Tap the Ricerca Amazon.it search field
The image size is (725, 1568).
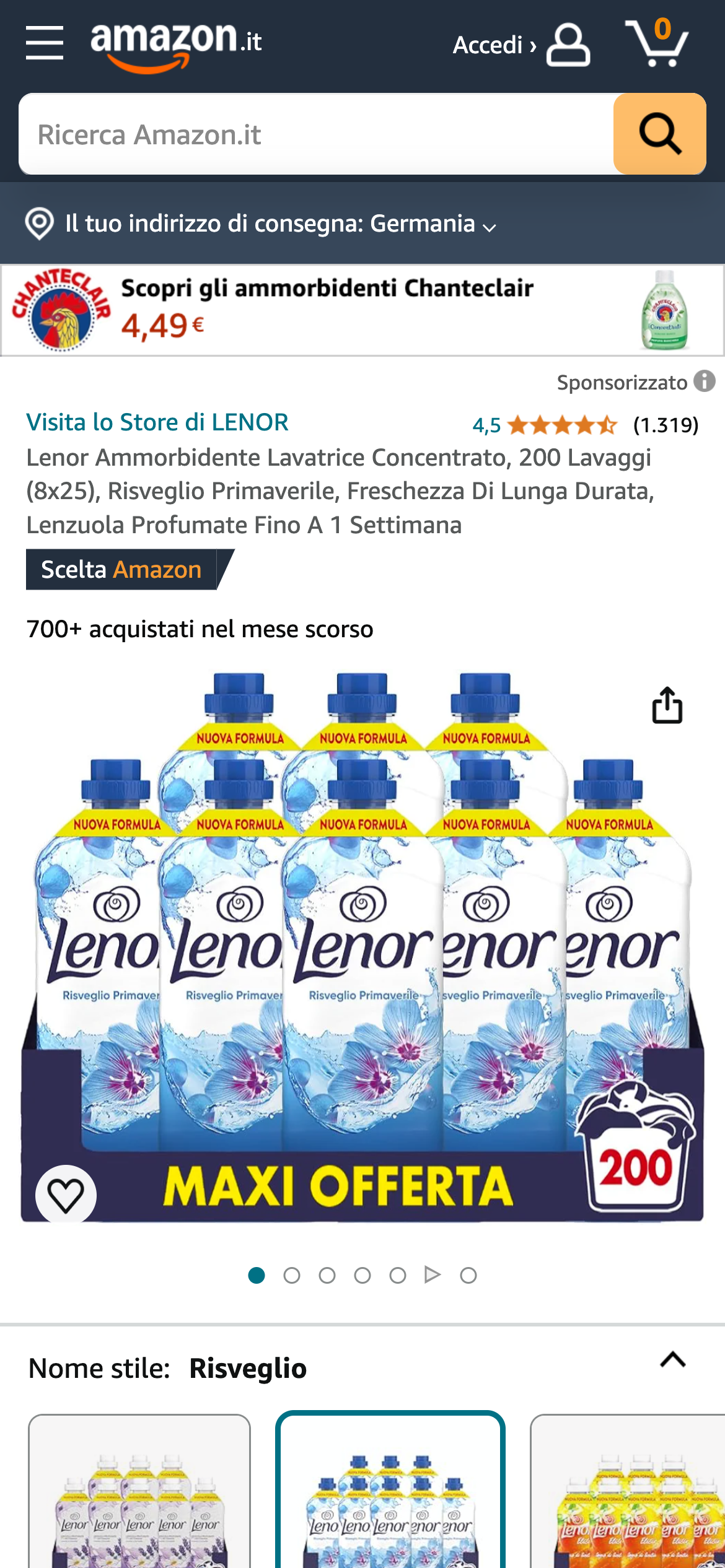pyautogui.click(x=316, y=134)
